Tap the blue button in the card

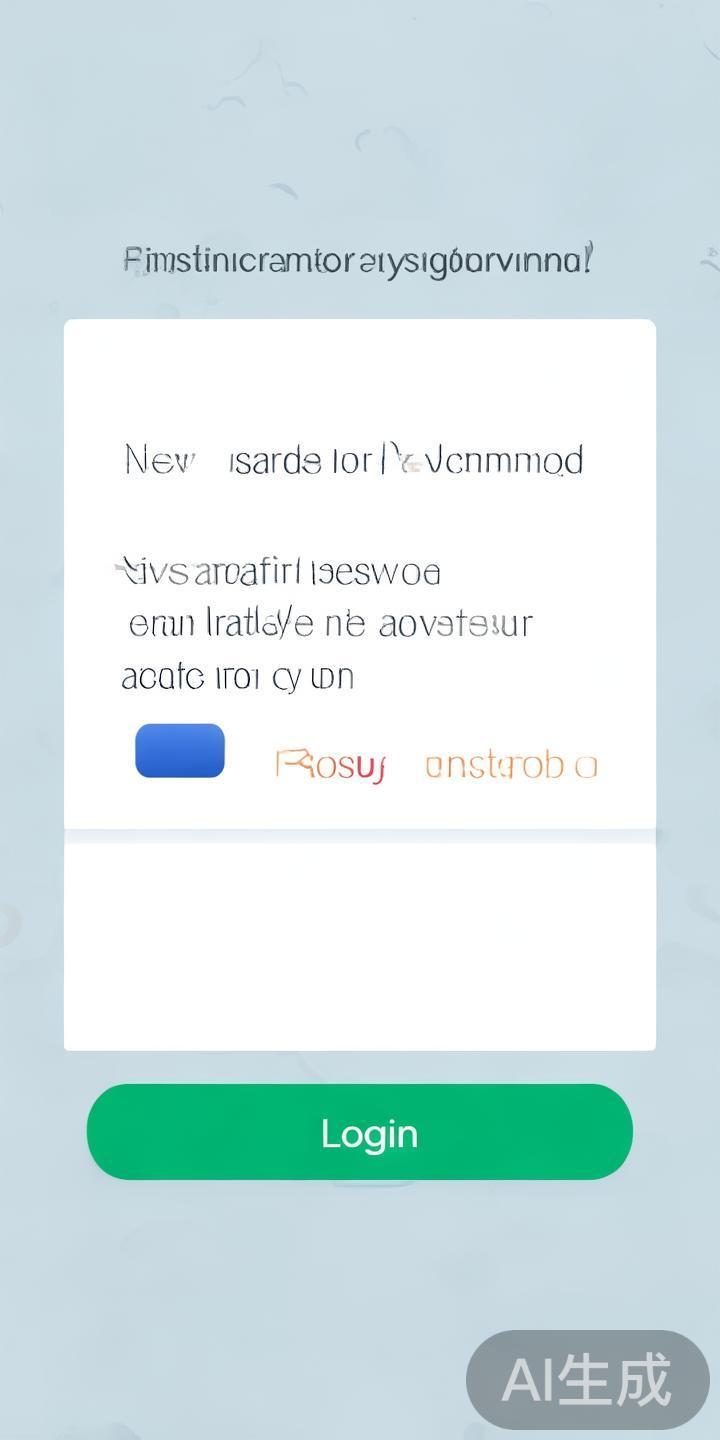[x=180, y=751]
